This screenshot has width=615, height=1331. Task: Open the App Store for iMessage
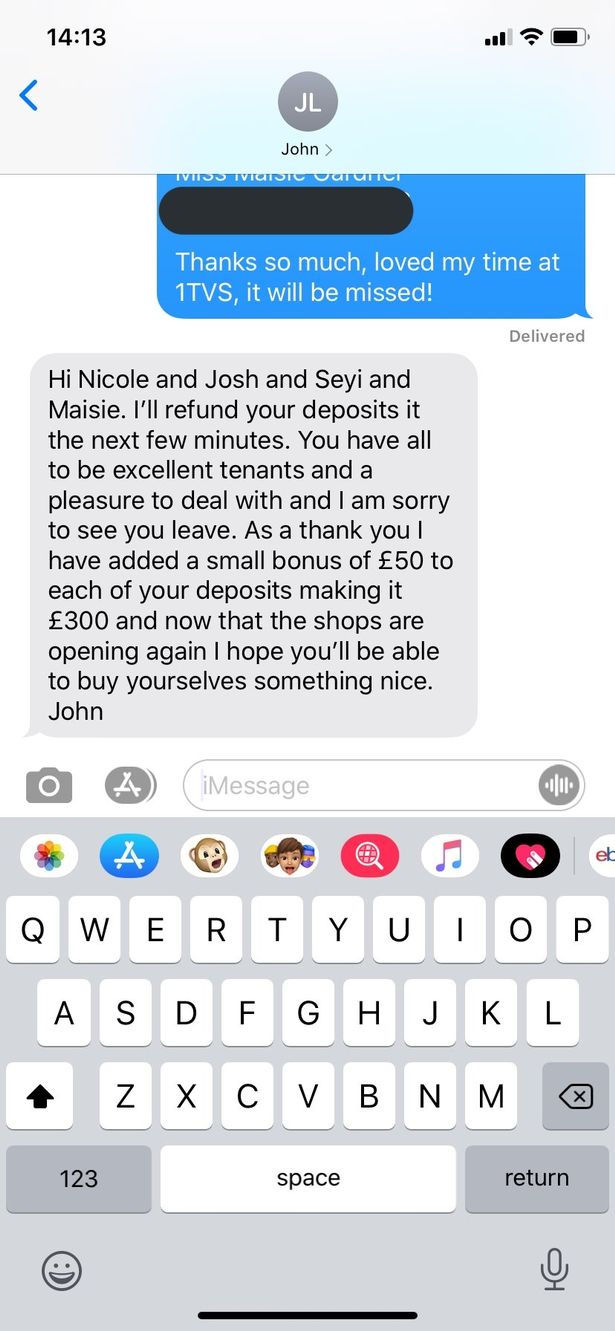tap(129, 856)
